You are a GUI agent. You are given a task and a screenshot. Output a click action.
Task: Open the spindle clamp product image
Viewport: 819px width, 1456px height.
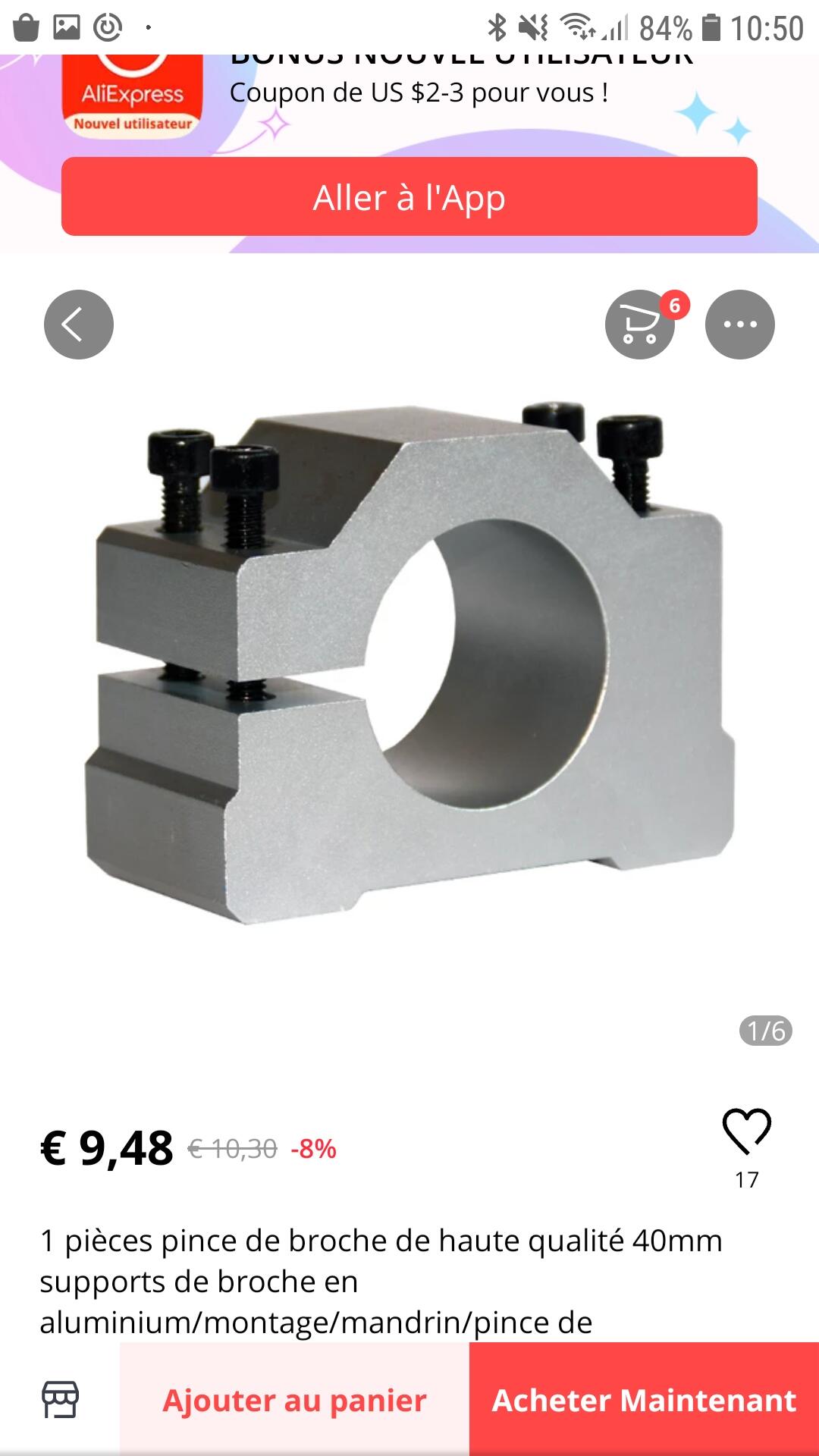click(x=409, y=662)
